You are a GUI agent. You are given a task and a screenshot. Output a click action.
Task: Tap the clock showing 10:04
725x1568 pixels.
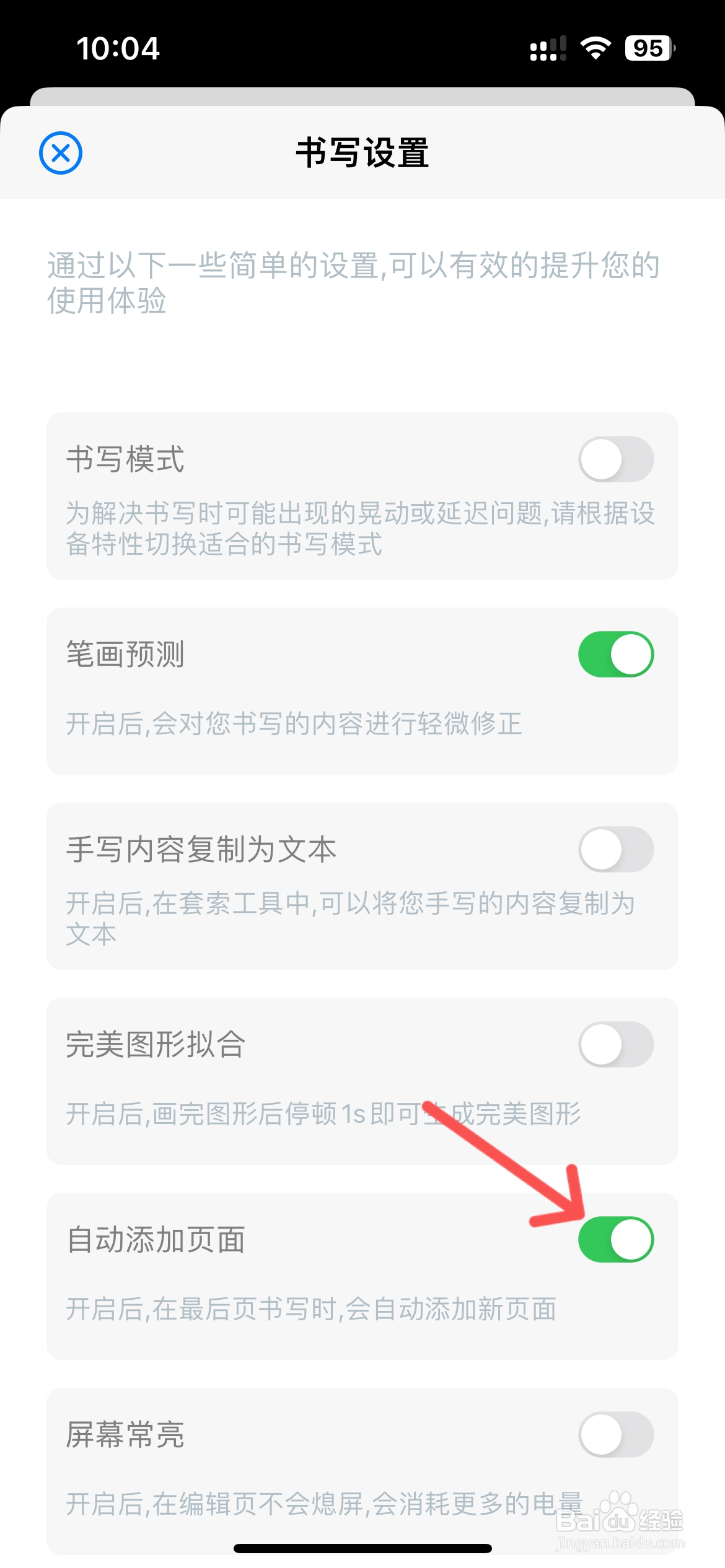[x=118, y=48]
